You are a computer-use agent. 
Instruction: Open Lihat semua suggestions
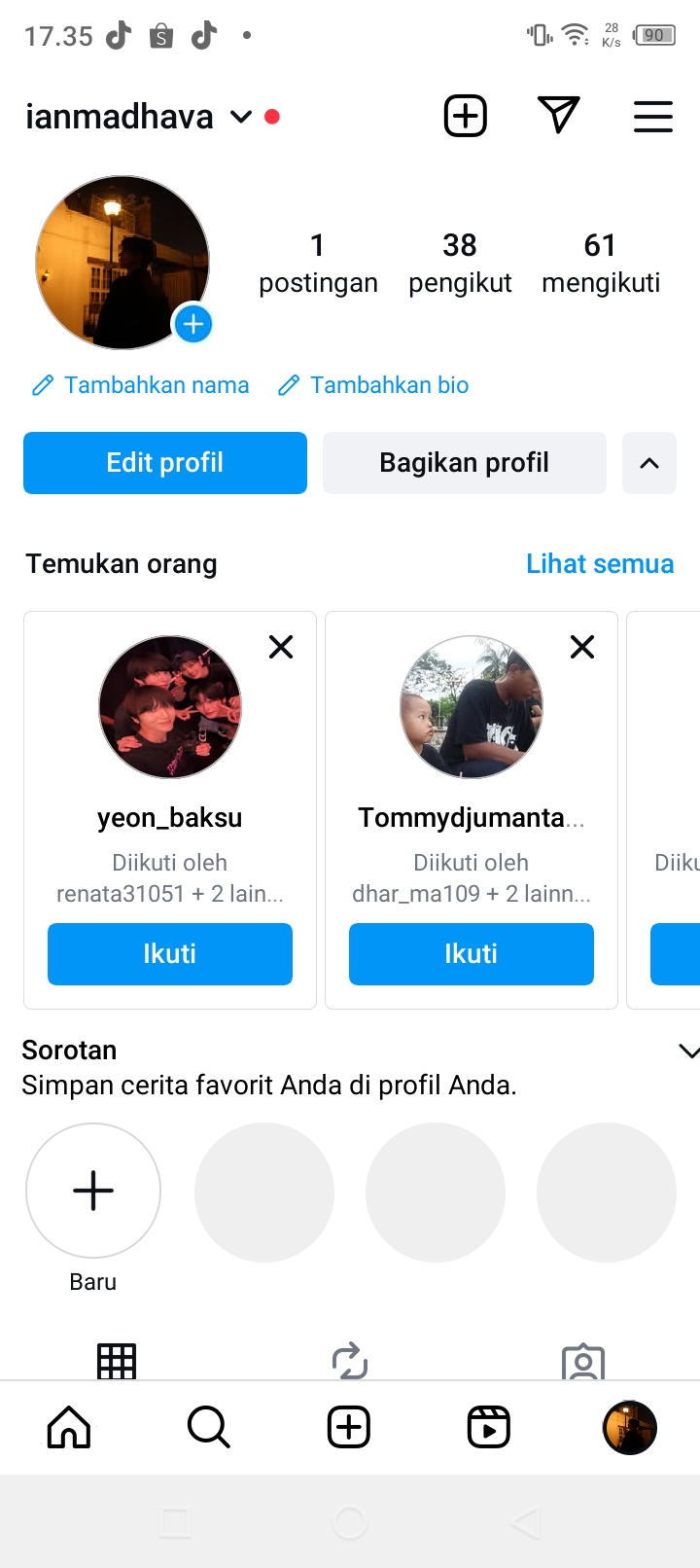point(600,564)
